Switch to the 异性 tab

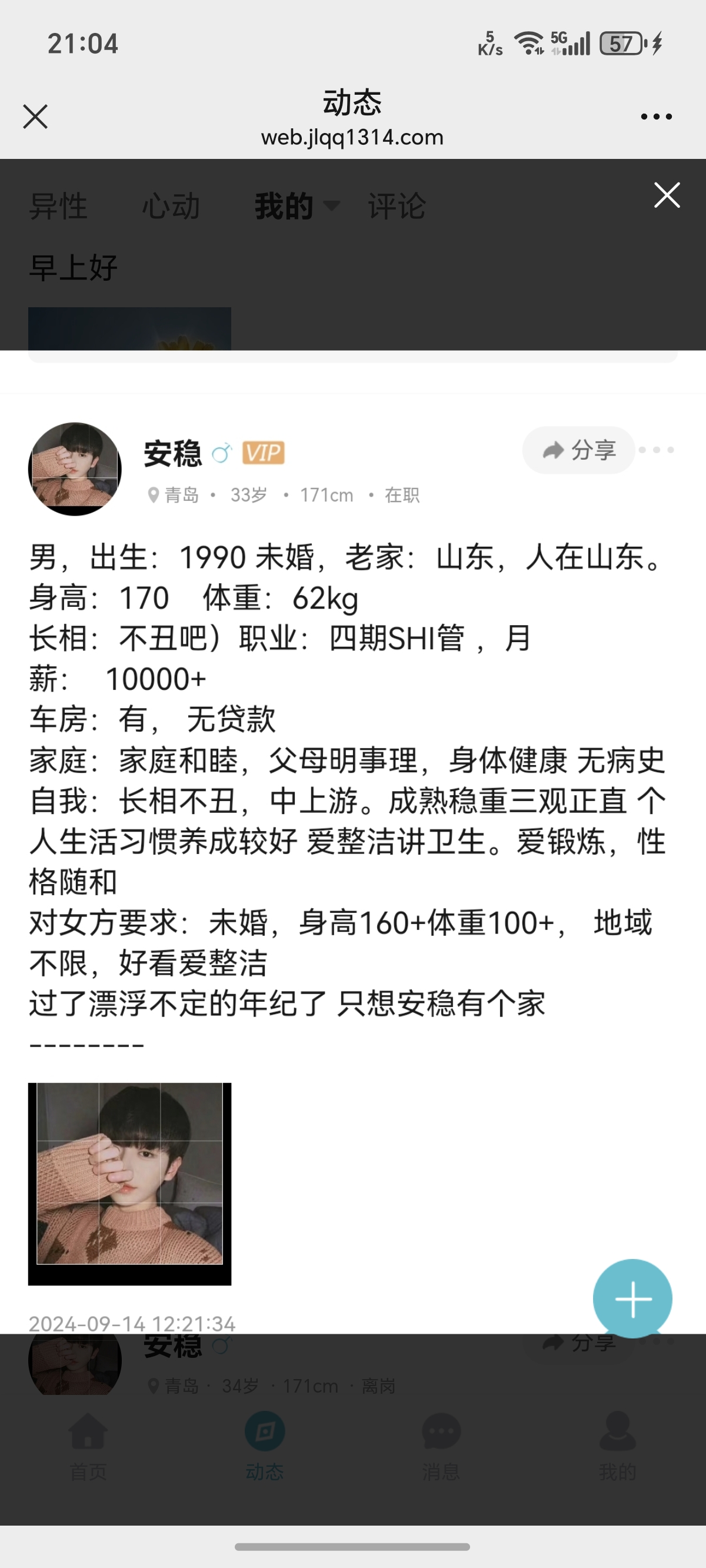click(x=58, y=207)
